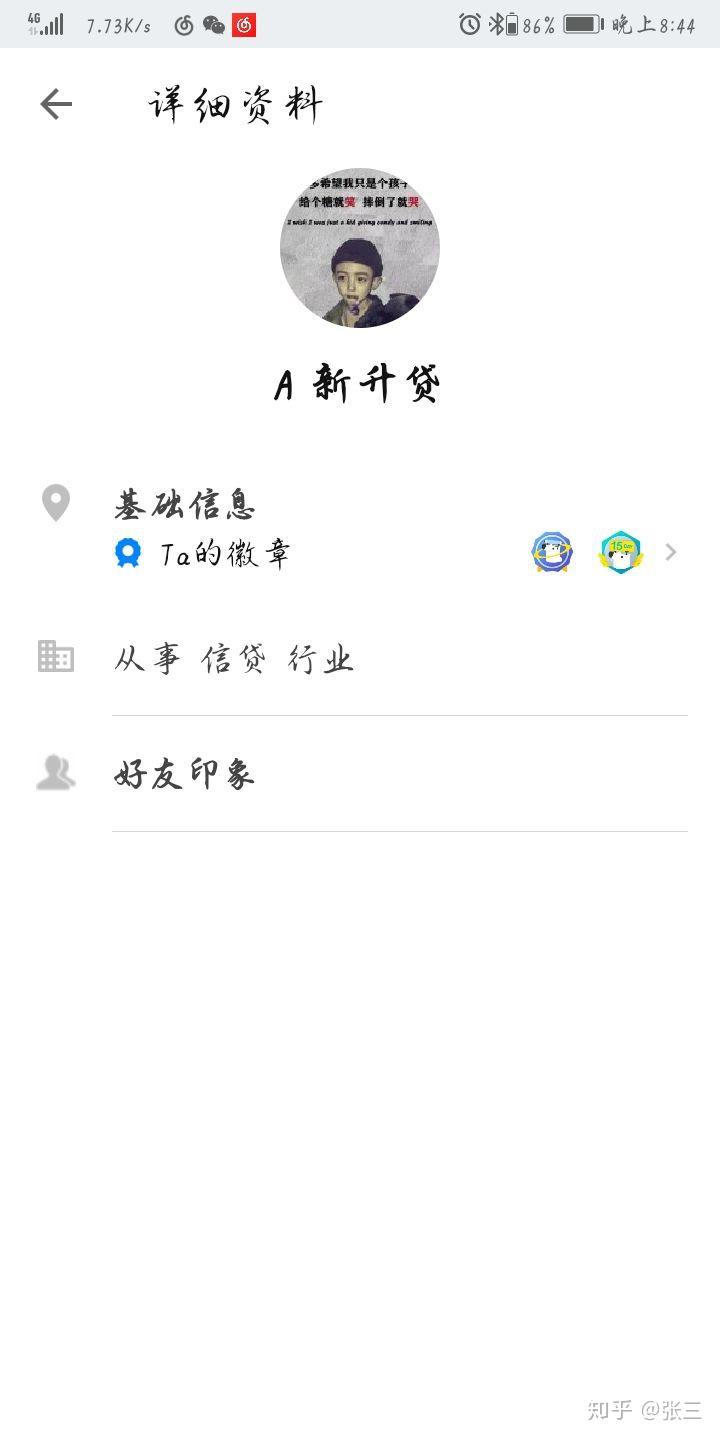This screenshot has width=720, height=1440.
Task: Go back from 详细资料 page
Action: [56, 104]
